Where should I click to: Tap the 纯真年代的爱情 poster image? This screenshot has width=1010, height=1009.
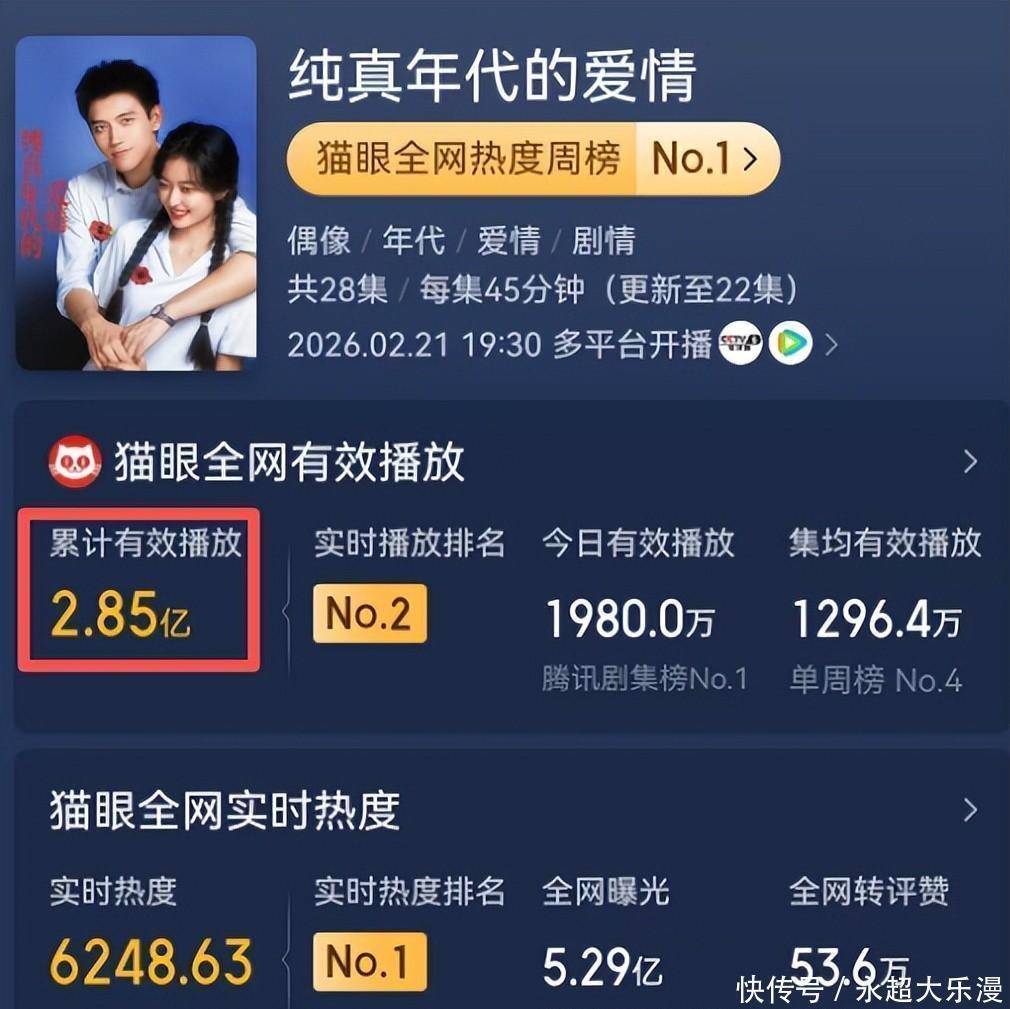coord(136,203)
